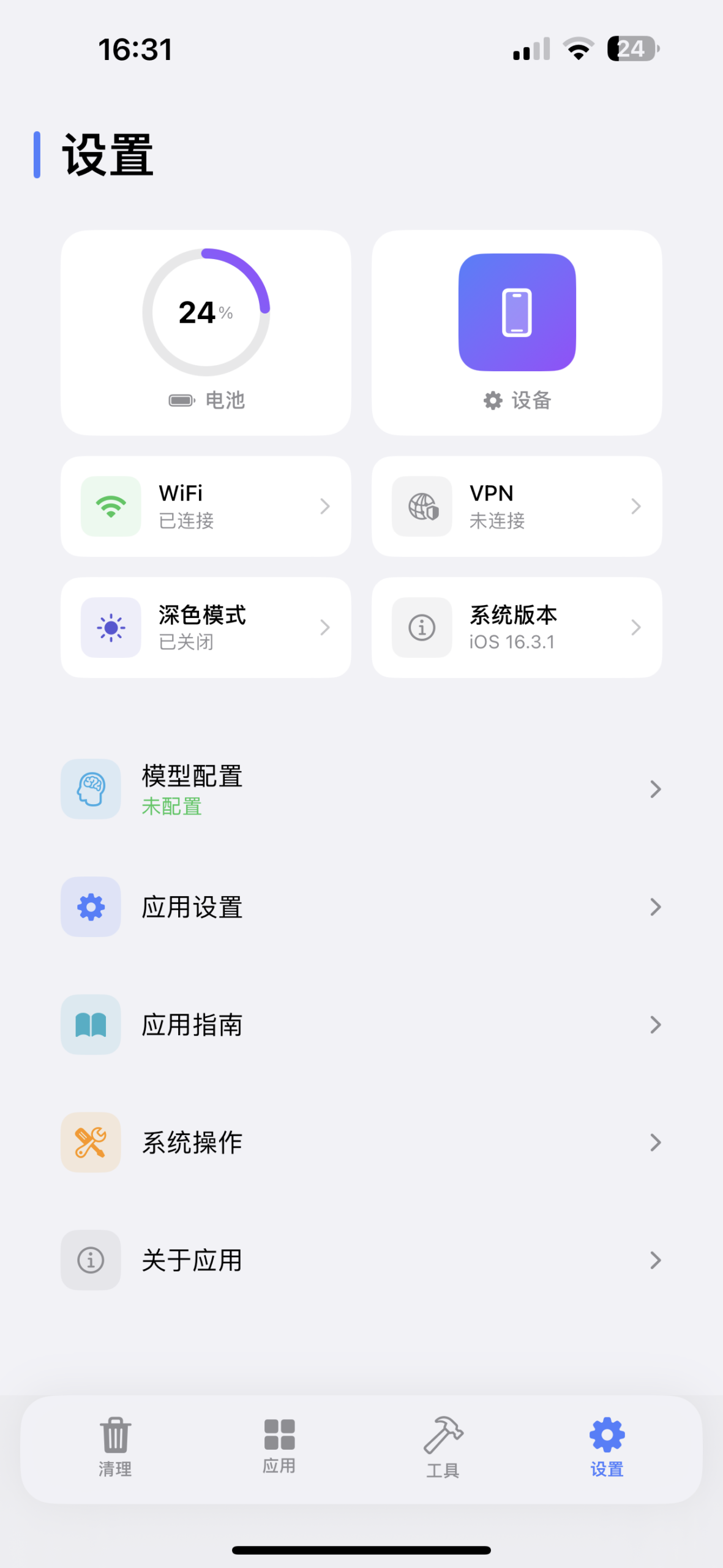Toggle WiFi connection state
The image size is (723, 1568).
click(x=206, y=506)
